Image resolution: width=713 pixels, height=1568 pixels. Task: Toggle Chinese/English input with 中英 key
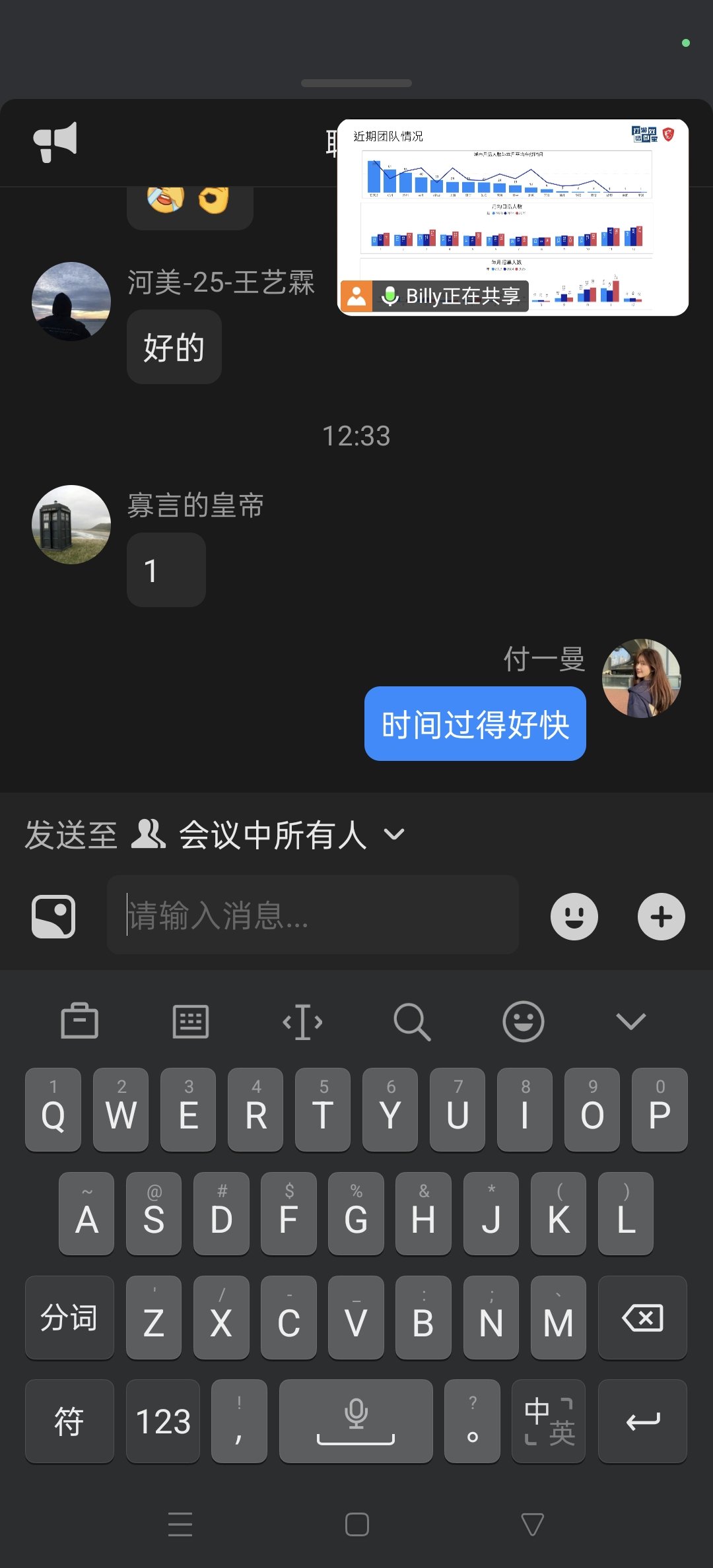(549, 1420)
